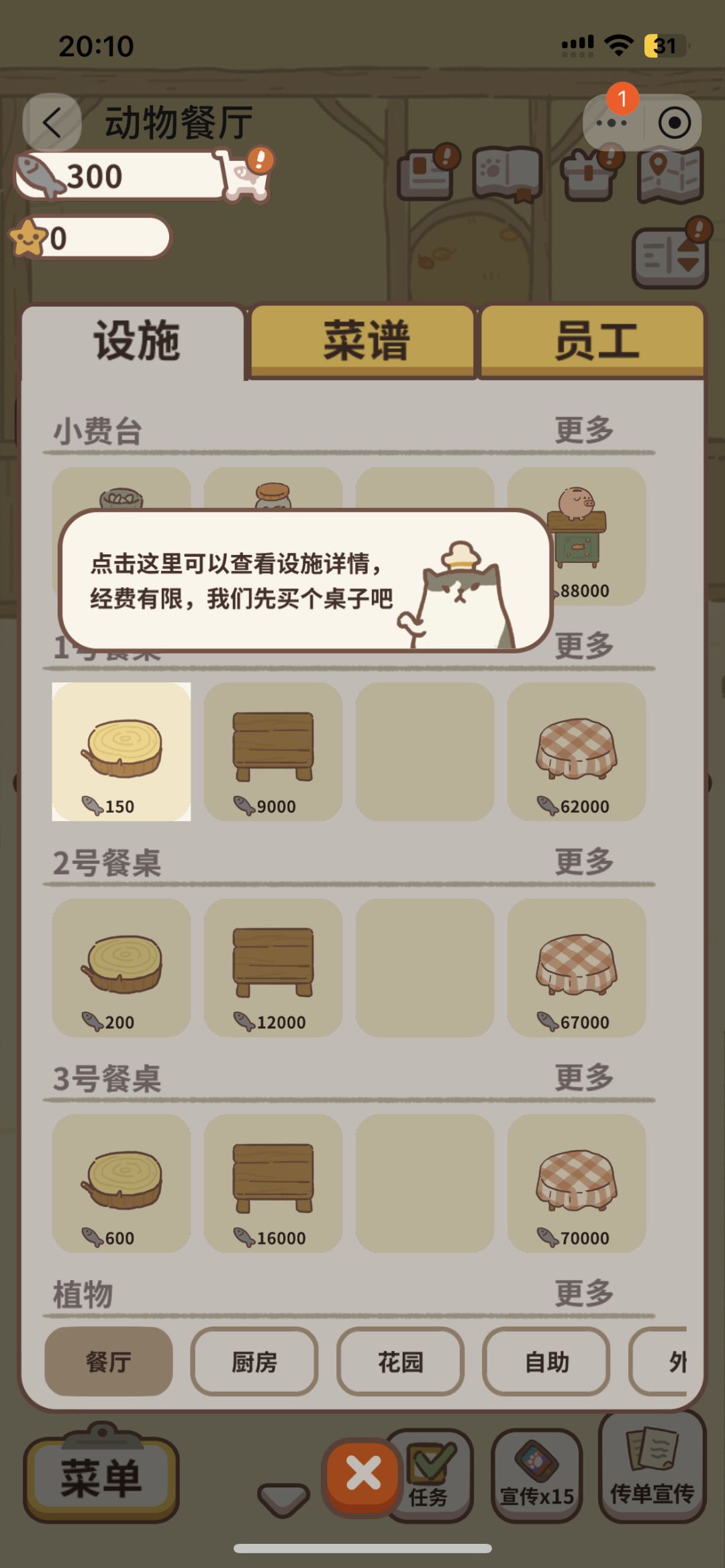Select the highlighted 150-fish log table

coord(122,751)
